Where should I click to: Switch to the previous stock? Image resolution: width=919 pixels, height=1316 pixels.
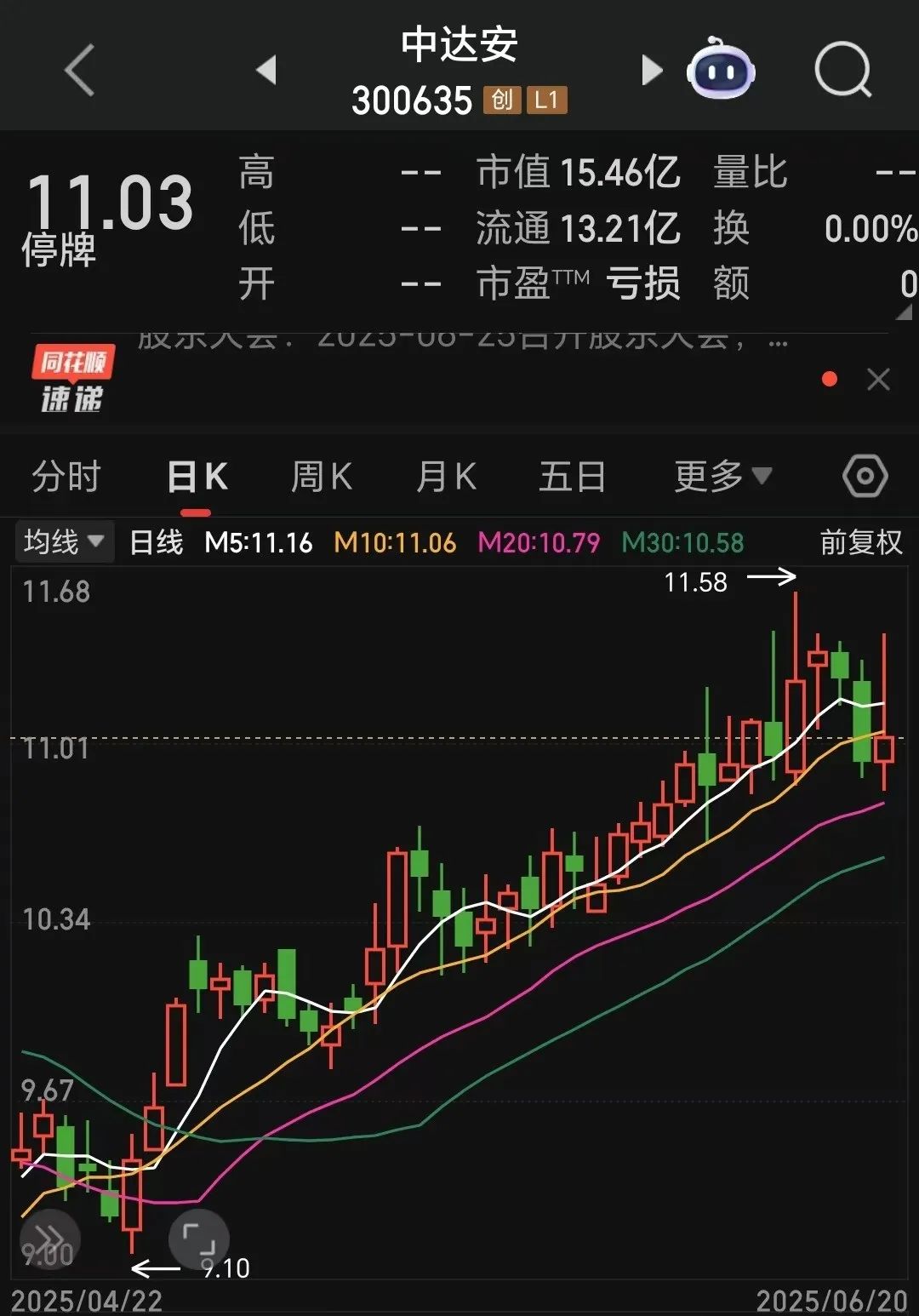[x=266, y=70]
